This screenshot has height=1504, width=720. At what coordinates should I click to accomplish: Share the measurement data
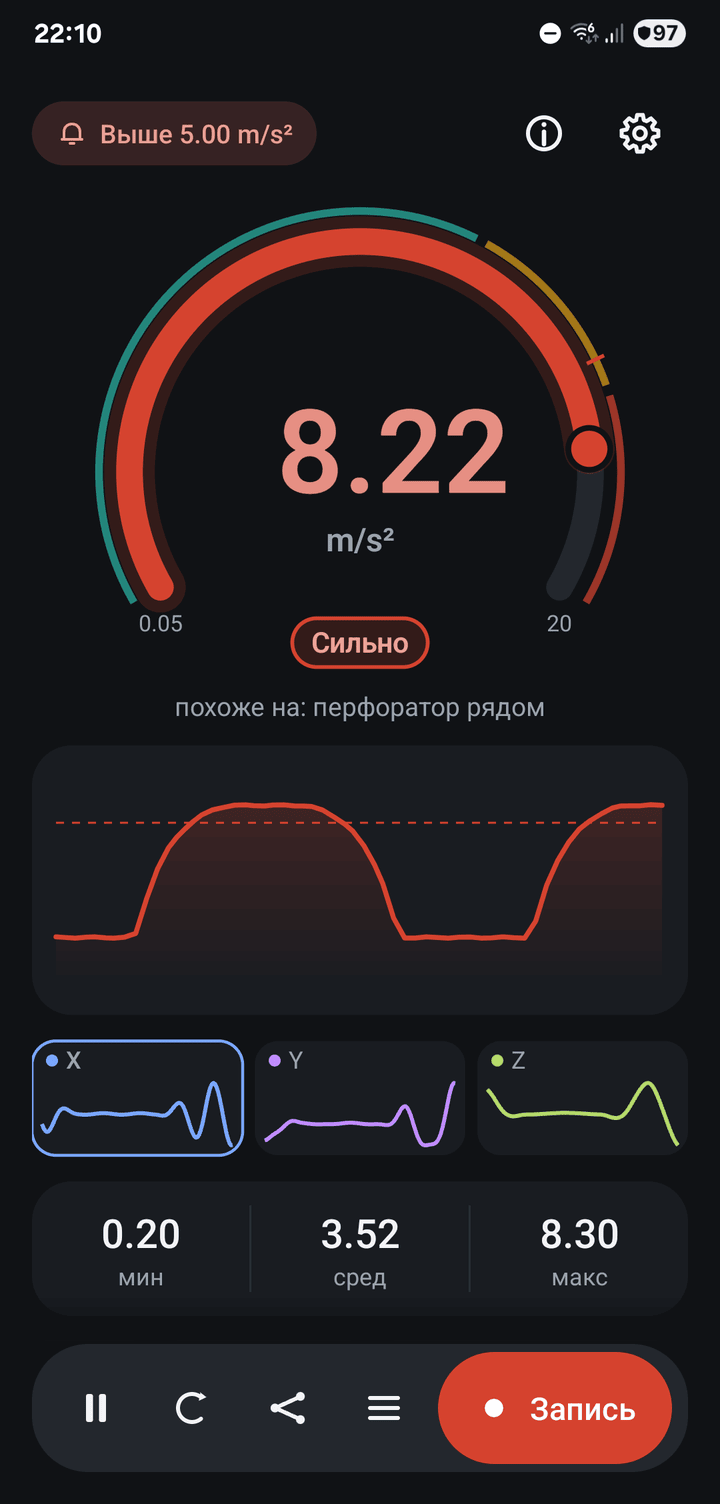[x=288, y=1408]
